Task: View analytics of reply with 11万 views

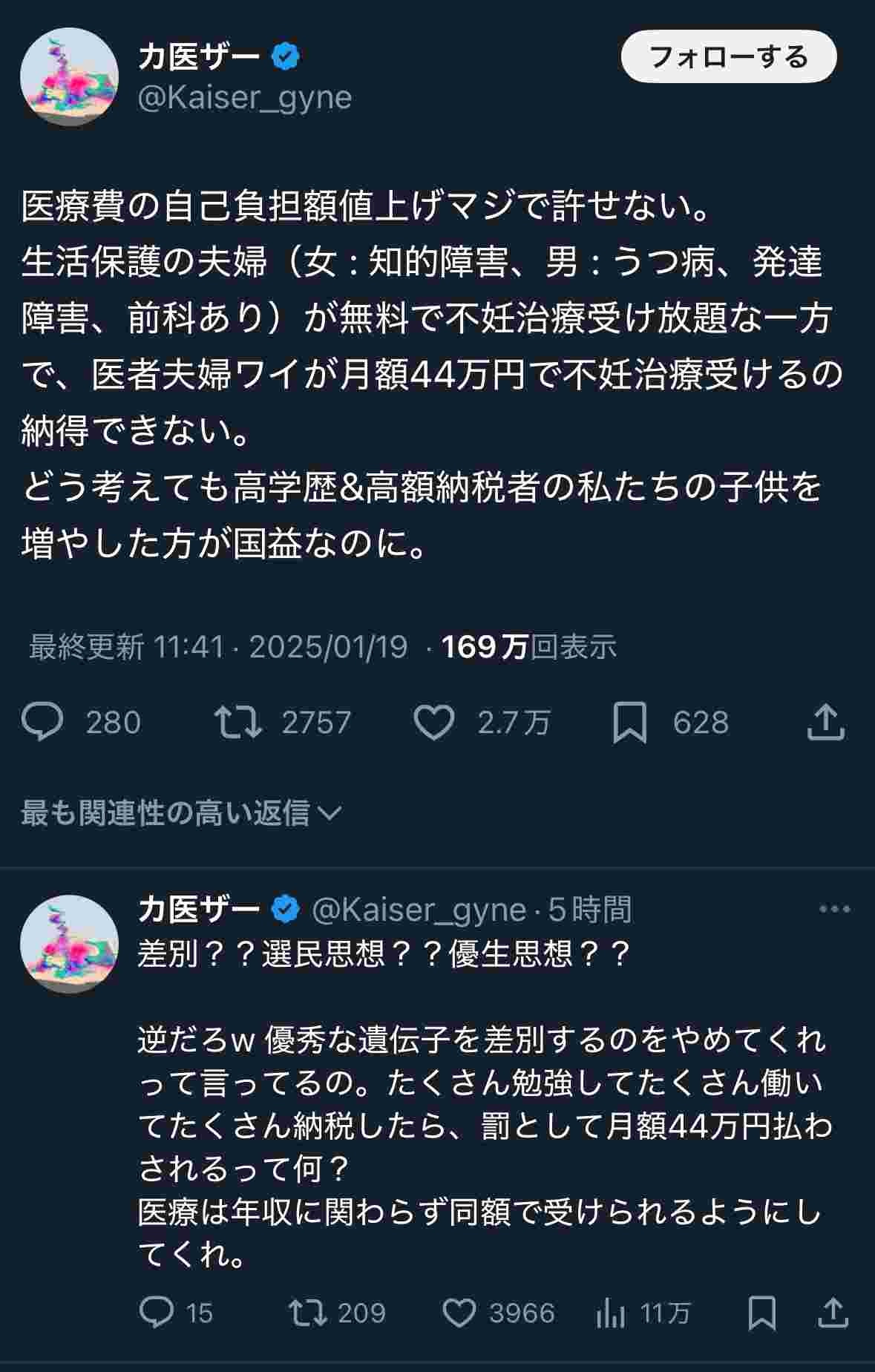Action: 611,1314
